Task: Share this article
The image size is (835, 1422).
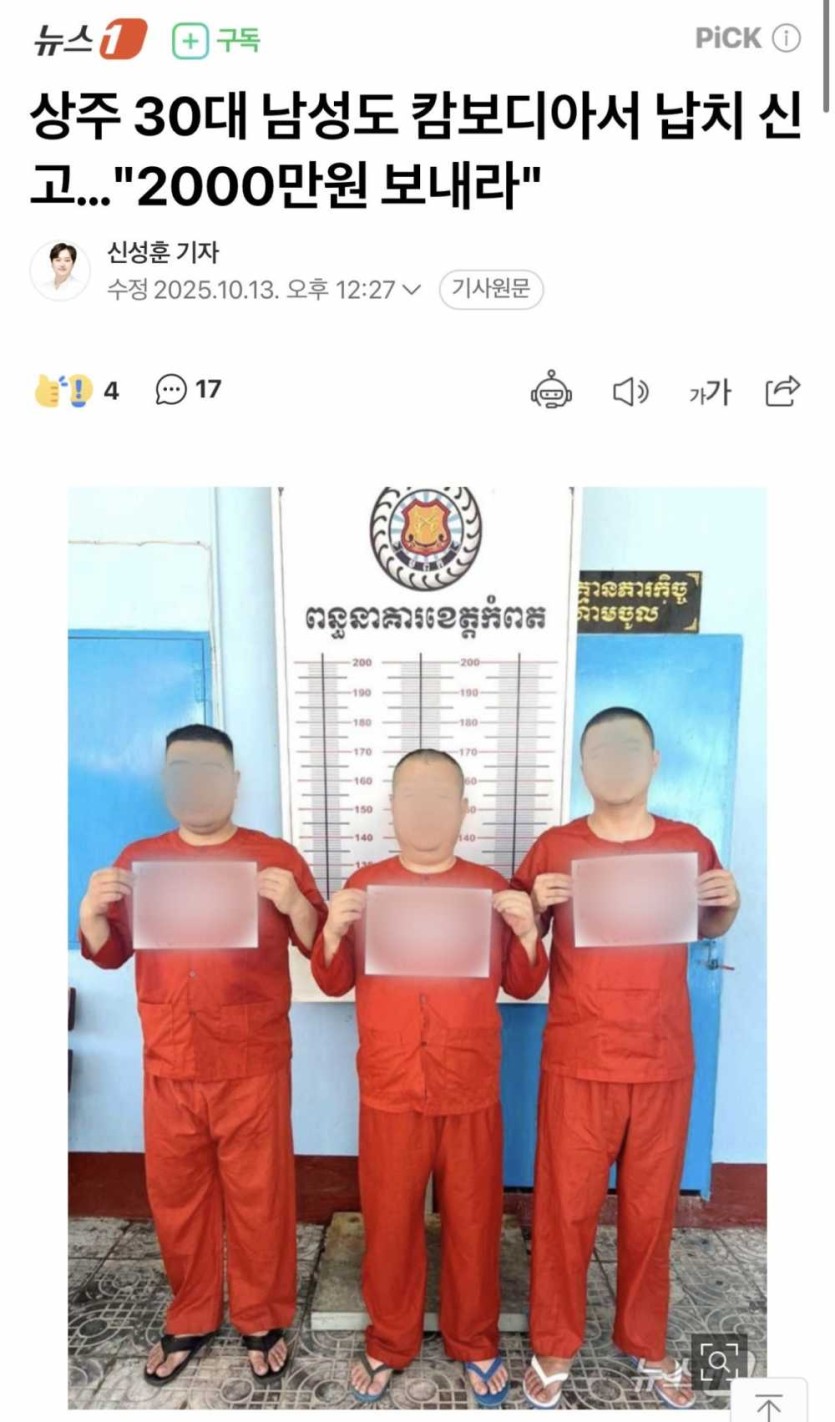Action: coord(783,390)
